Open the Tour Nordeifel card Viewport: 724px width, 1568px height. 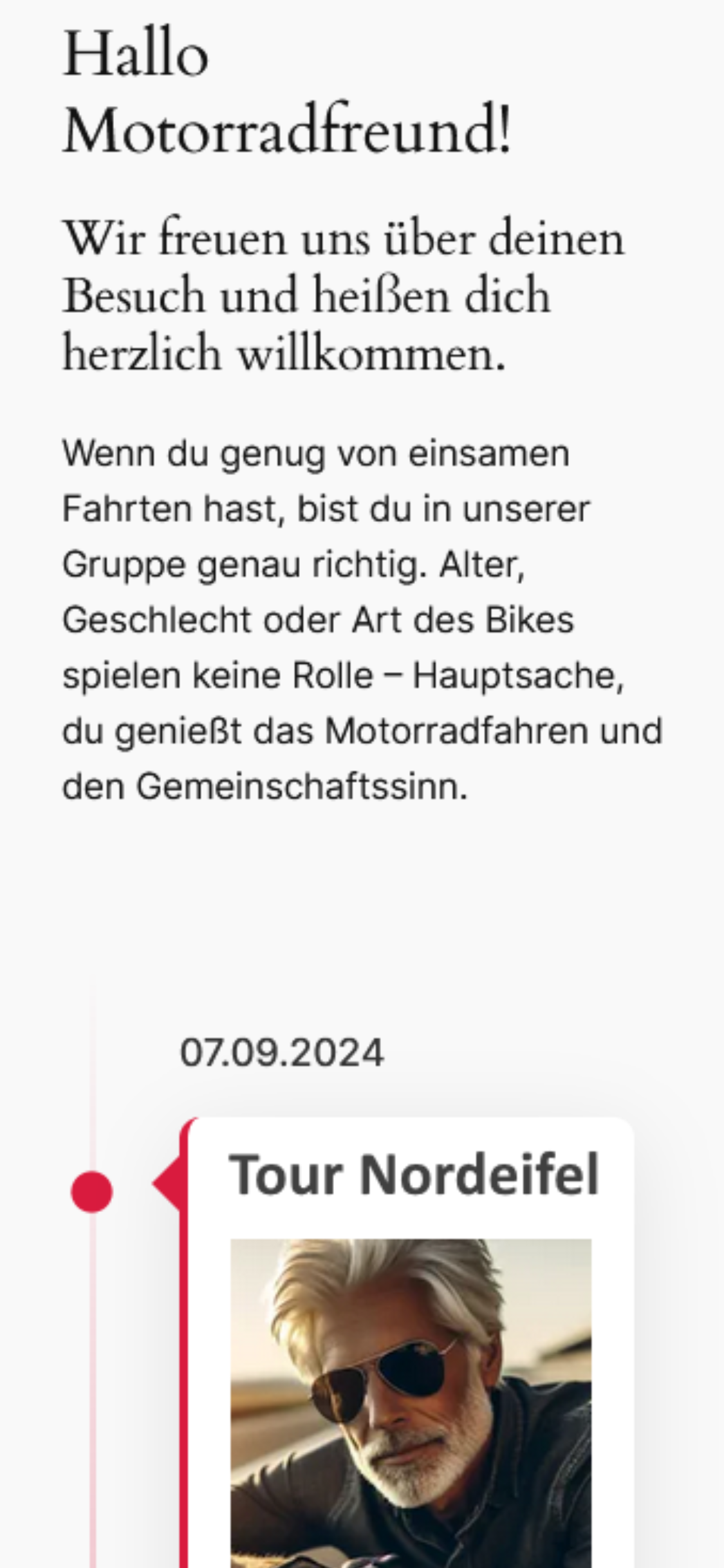(x=413, y=1175)
